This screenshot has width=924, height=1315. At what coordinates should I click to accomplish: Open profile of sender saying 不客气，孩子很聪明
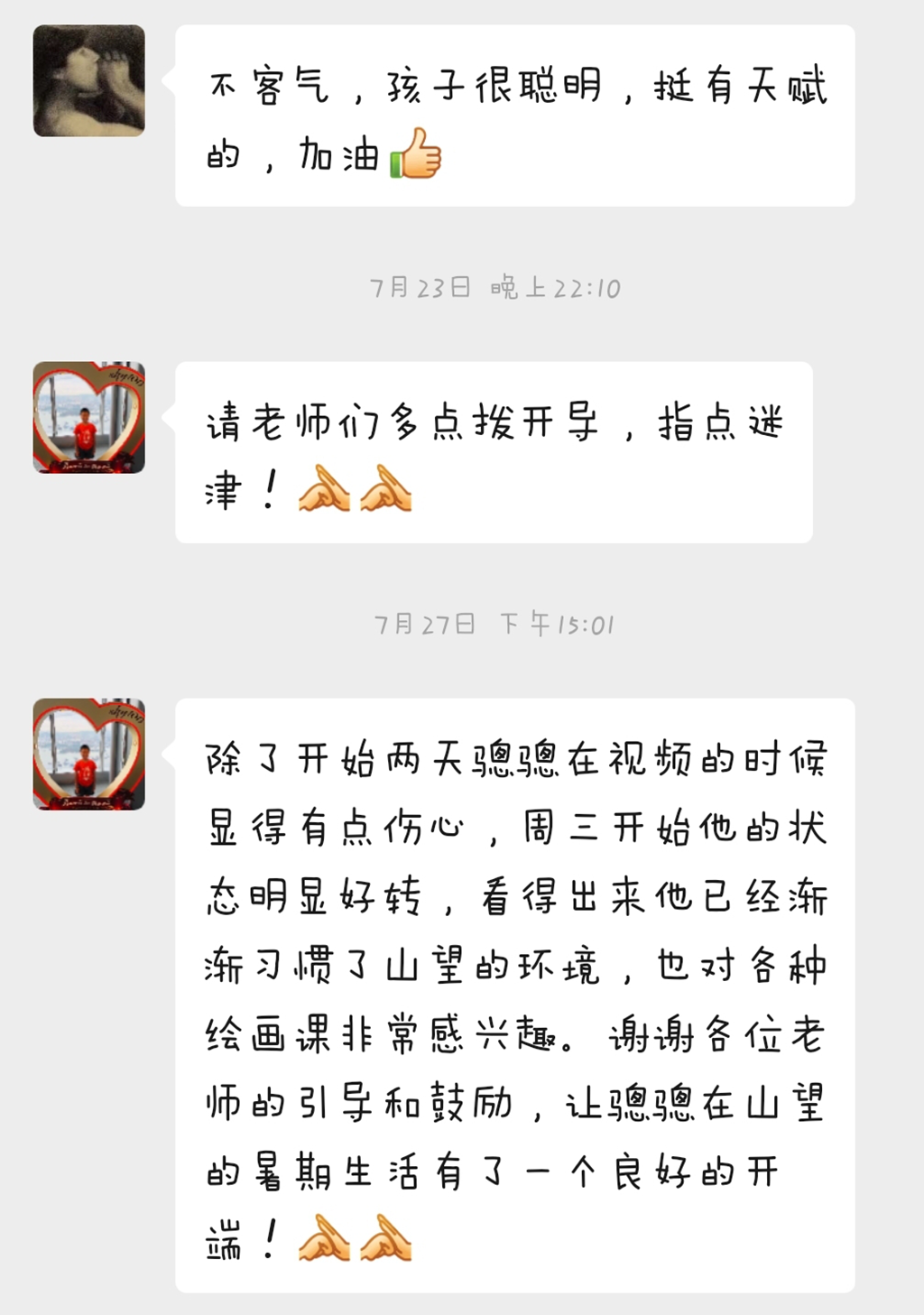[x=88, y=81]
